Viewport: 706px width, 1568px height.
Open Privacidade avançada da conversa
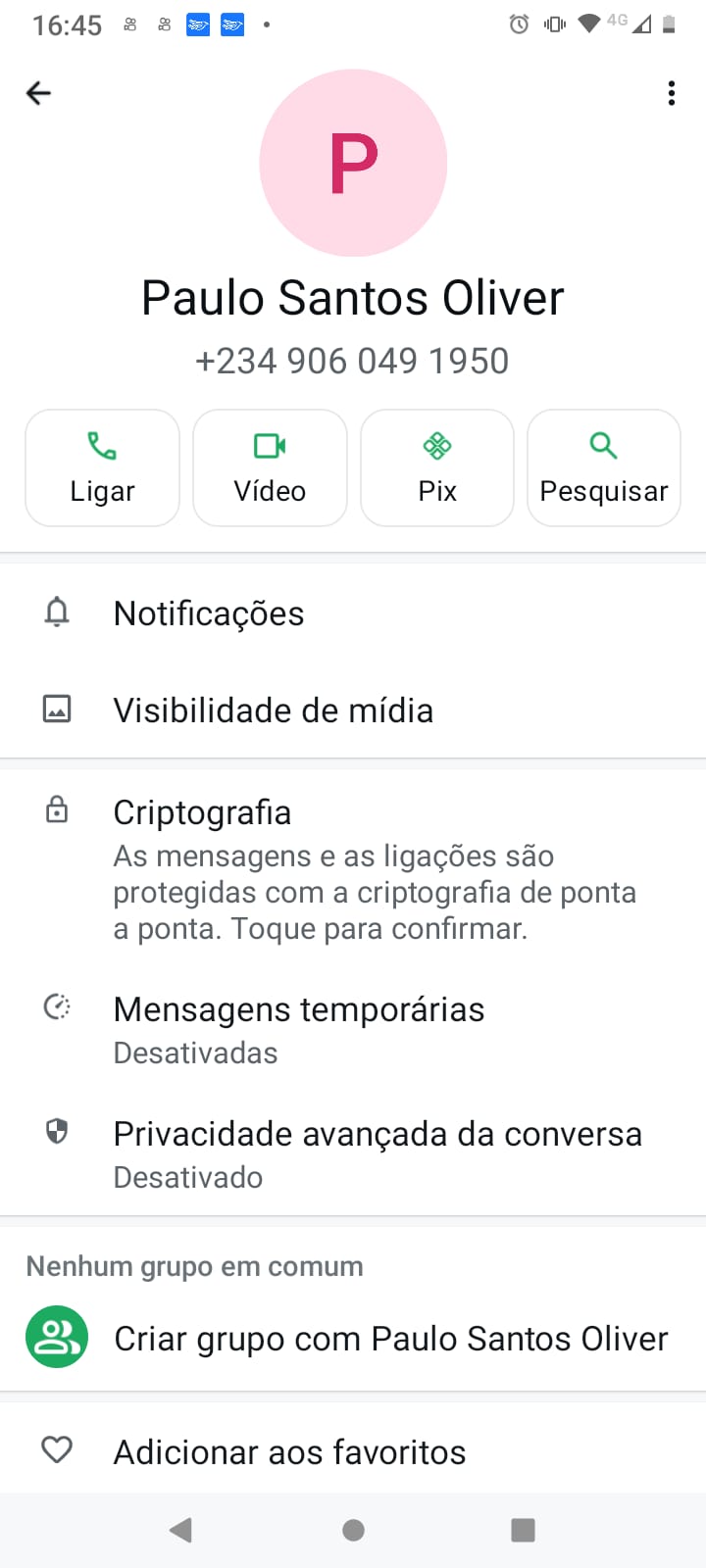377,1153
